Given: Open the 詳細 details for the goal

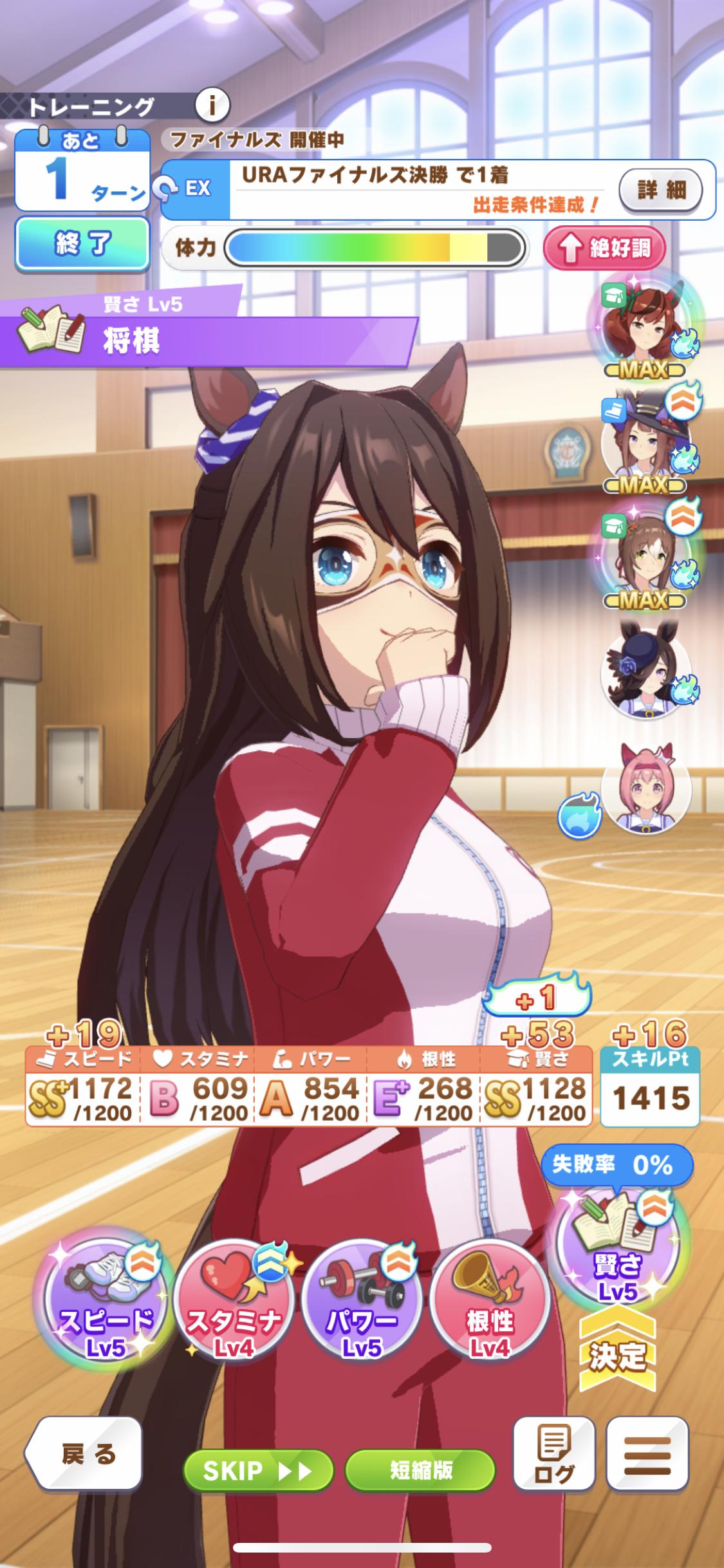Looking at the screenshot, I should (660, 190).
